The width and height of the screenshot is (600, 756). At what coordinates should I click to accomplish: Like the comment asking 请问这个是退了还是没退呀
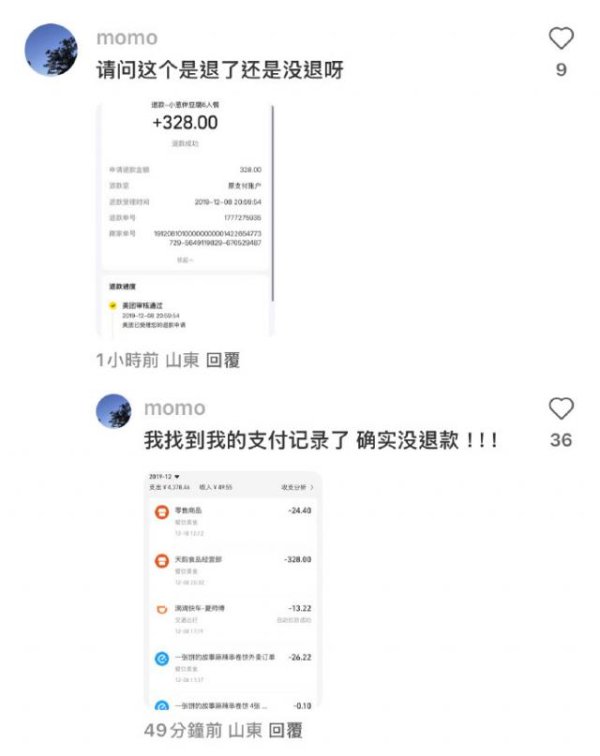click(x=561, y=39)
